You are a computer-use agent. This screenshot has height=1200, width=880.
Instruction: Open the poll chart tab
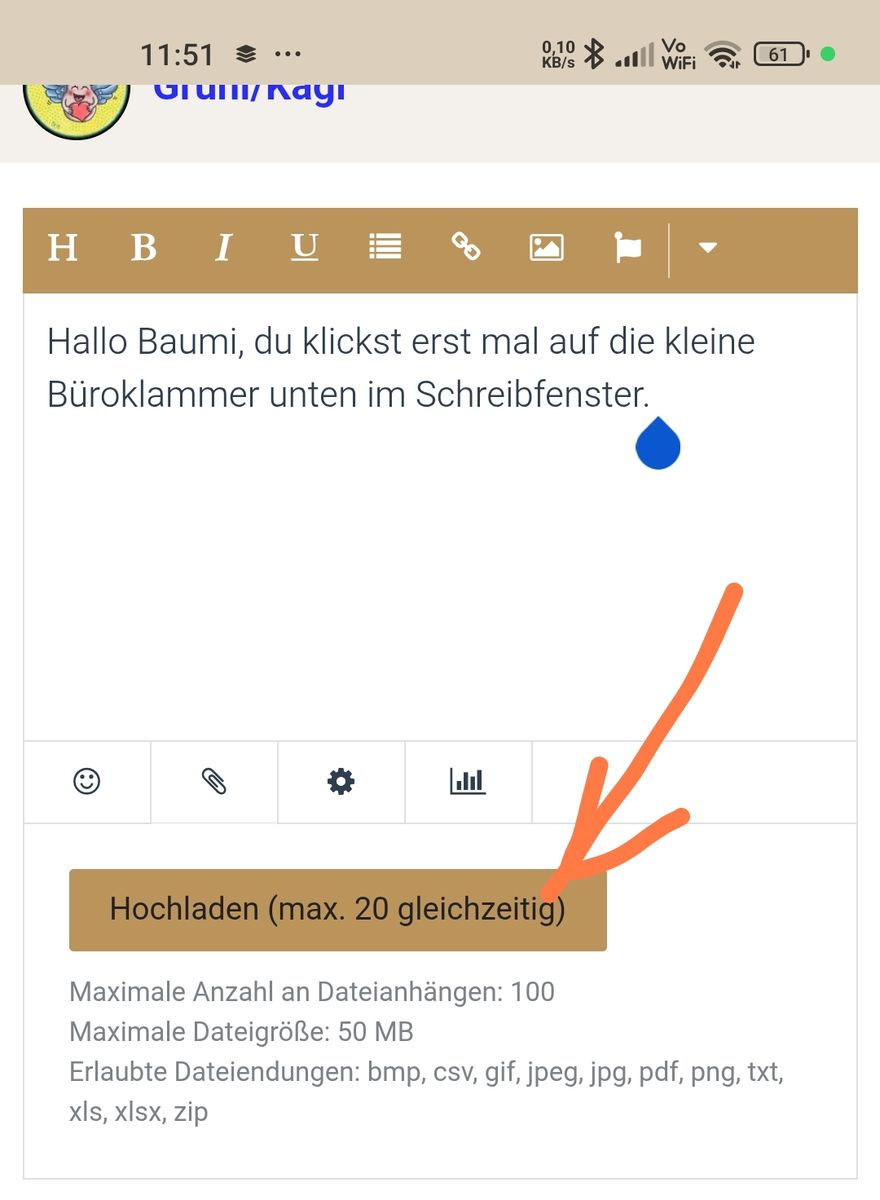467,781
